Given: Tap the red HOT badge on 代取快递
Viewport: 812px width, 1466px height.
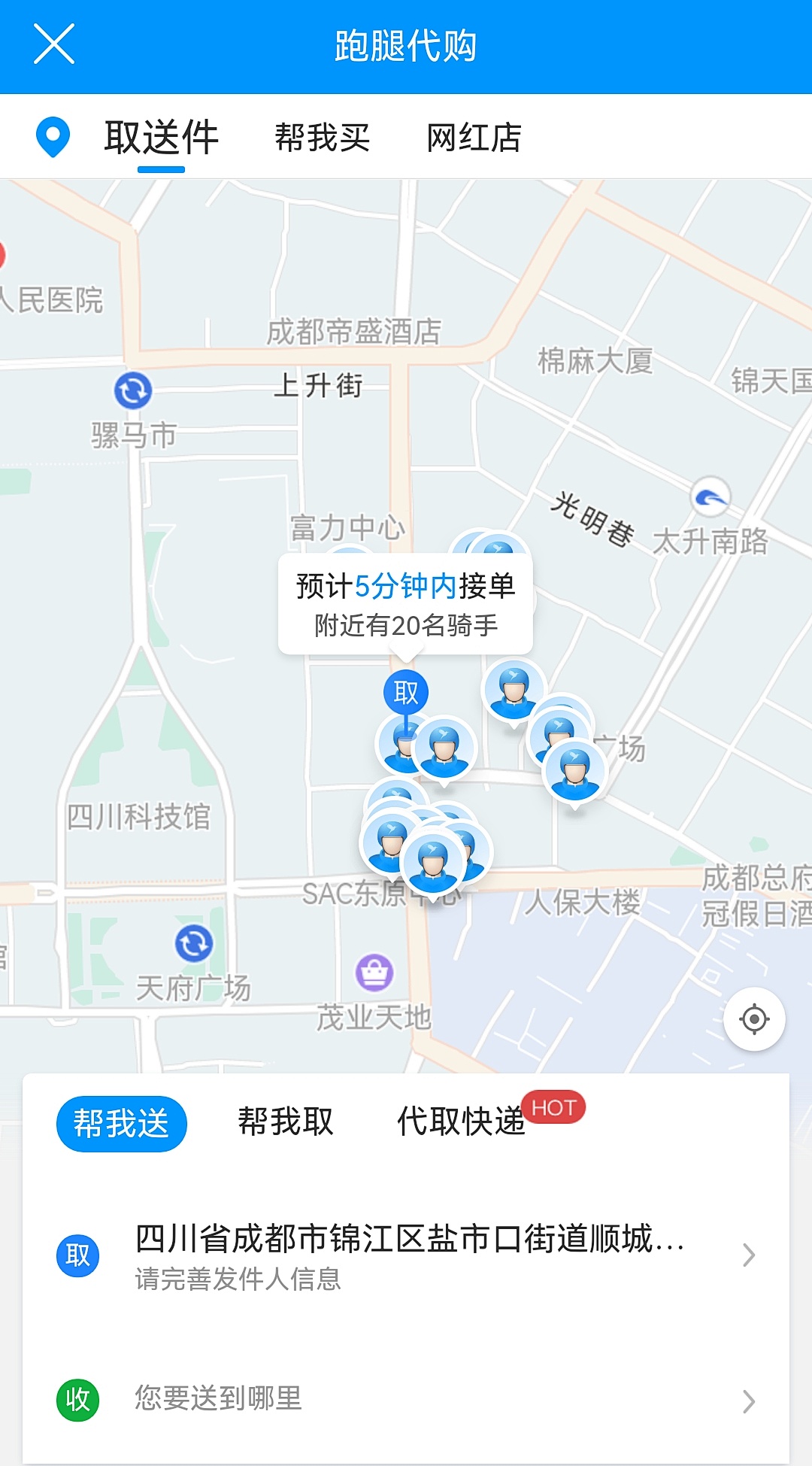Looking at the screenshot, I should point(554,1106).
